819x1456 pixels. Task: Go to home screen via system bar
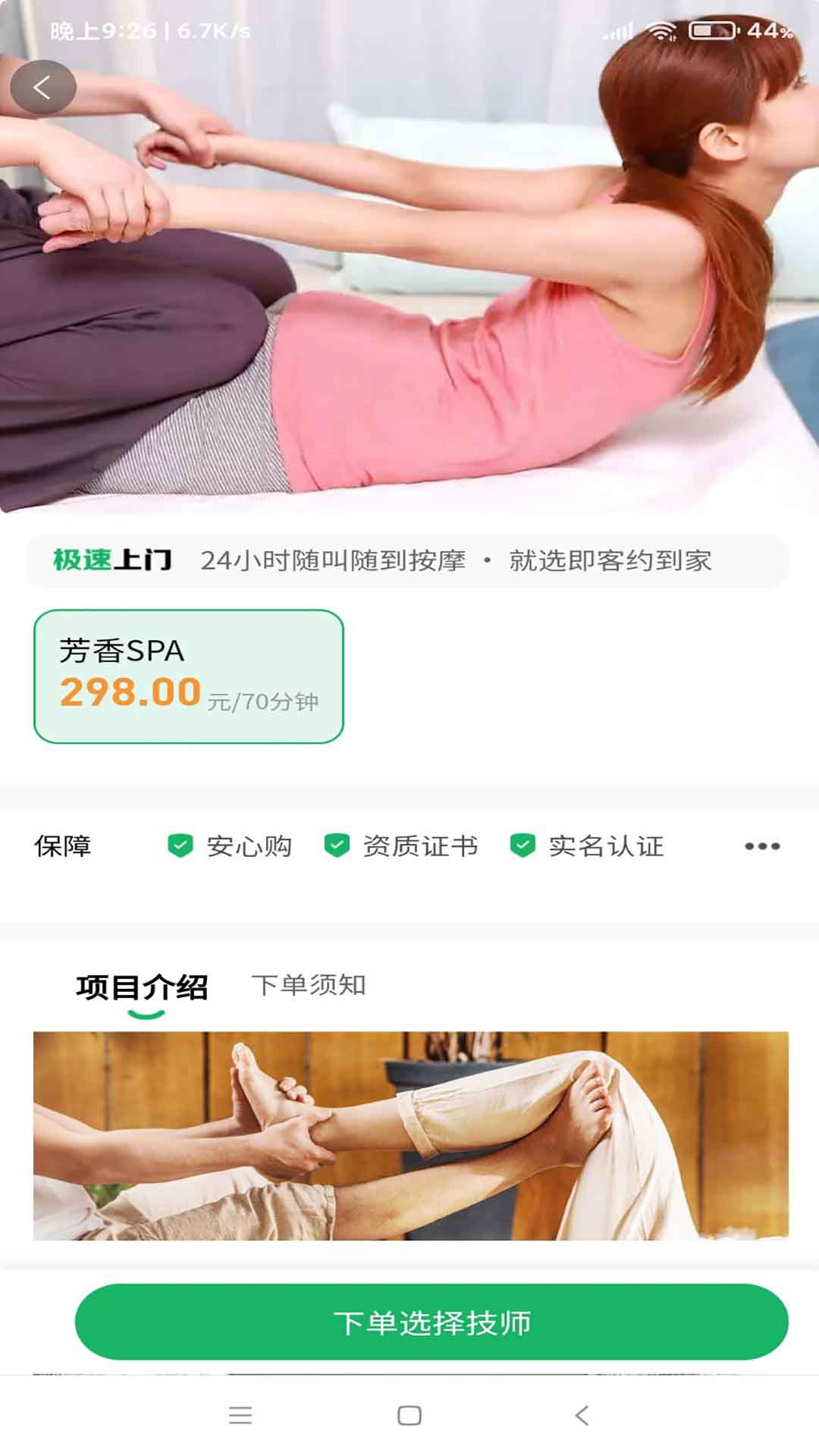tap(409, 1415)
